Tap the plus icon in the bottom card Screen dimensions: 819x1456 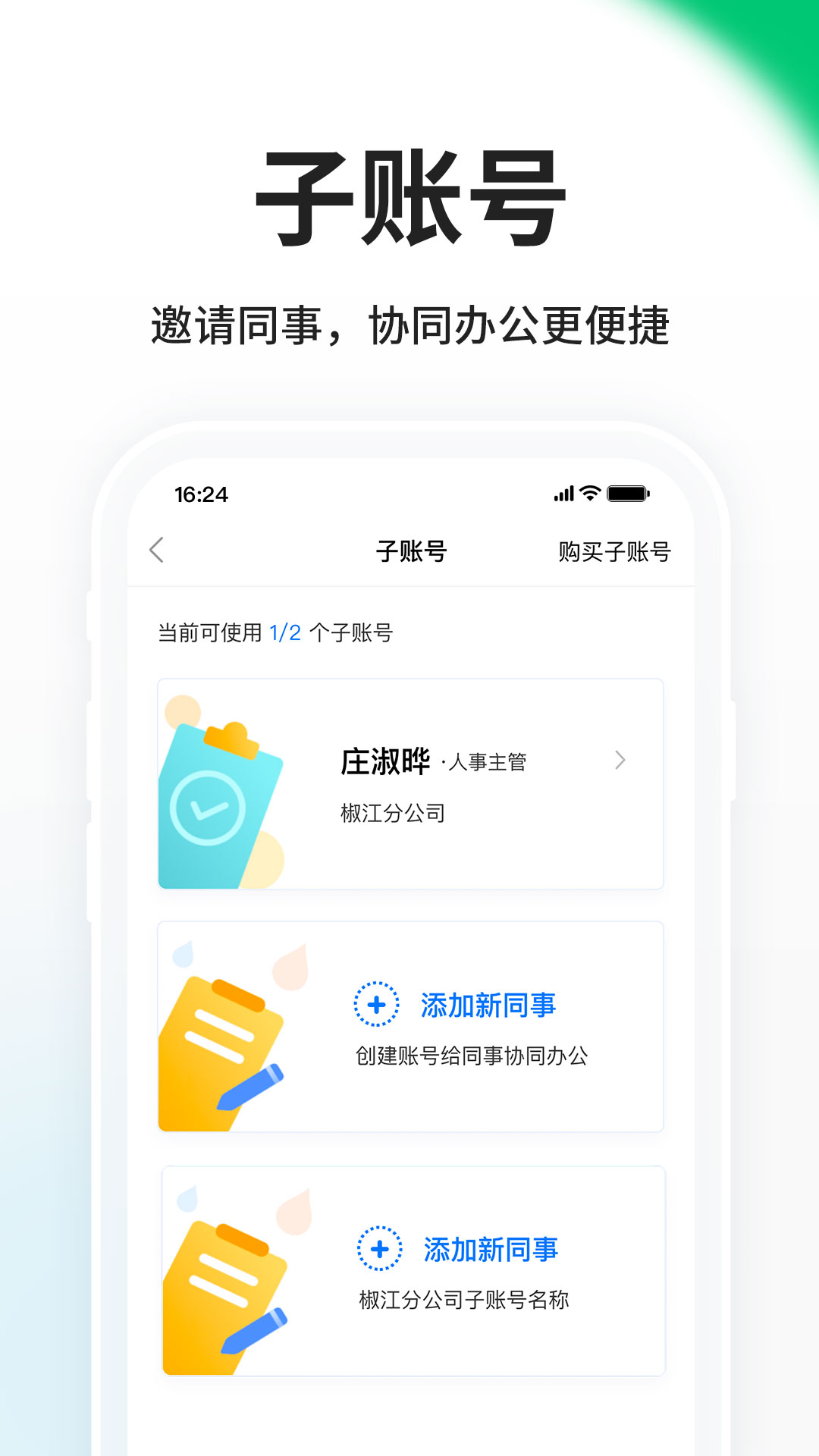coord(378,1250)
